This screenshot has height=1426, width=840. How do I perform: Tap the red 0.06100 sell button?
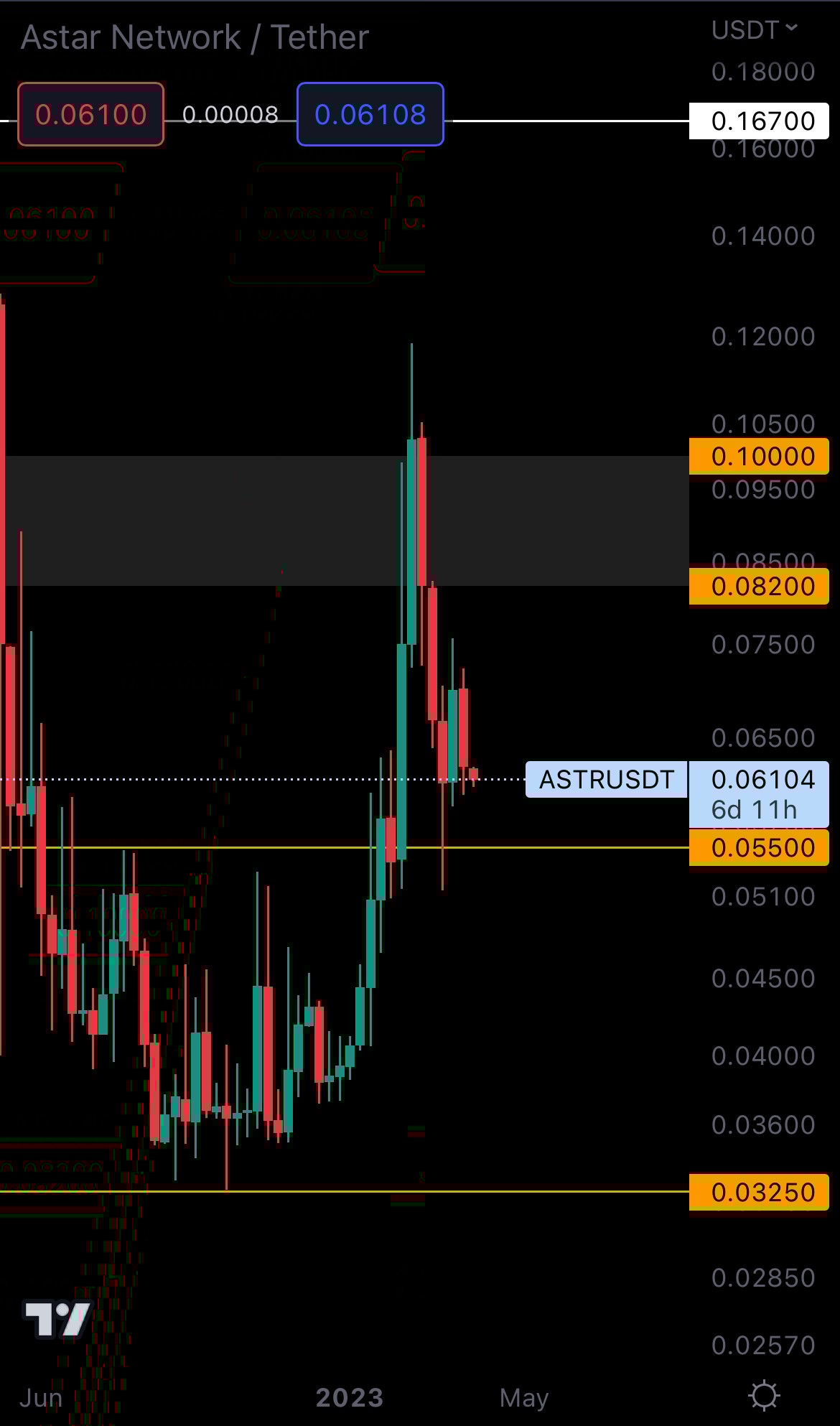click(91, 115)
